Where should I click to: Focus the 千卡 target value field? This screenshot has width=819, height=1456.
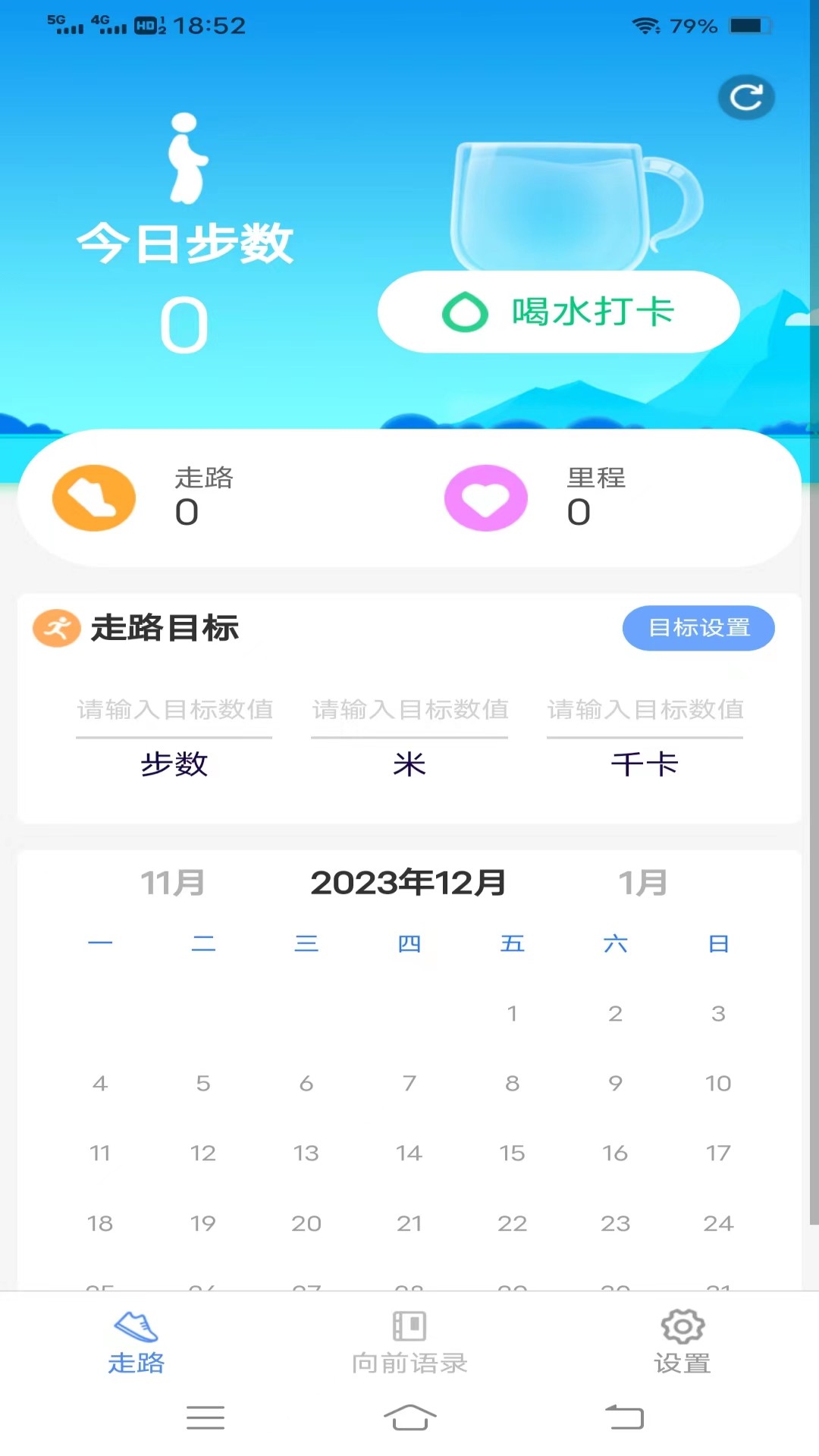pyautogui.click(x=645, y=710)
